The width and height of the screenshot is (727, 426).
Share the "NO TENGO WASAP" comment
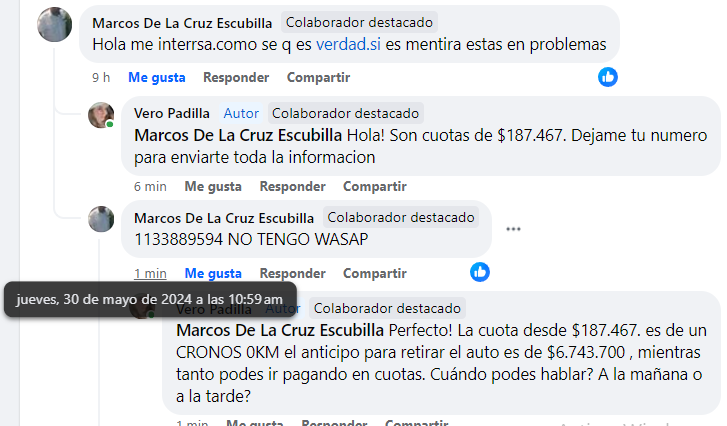point(375,273)
